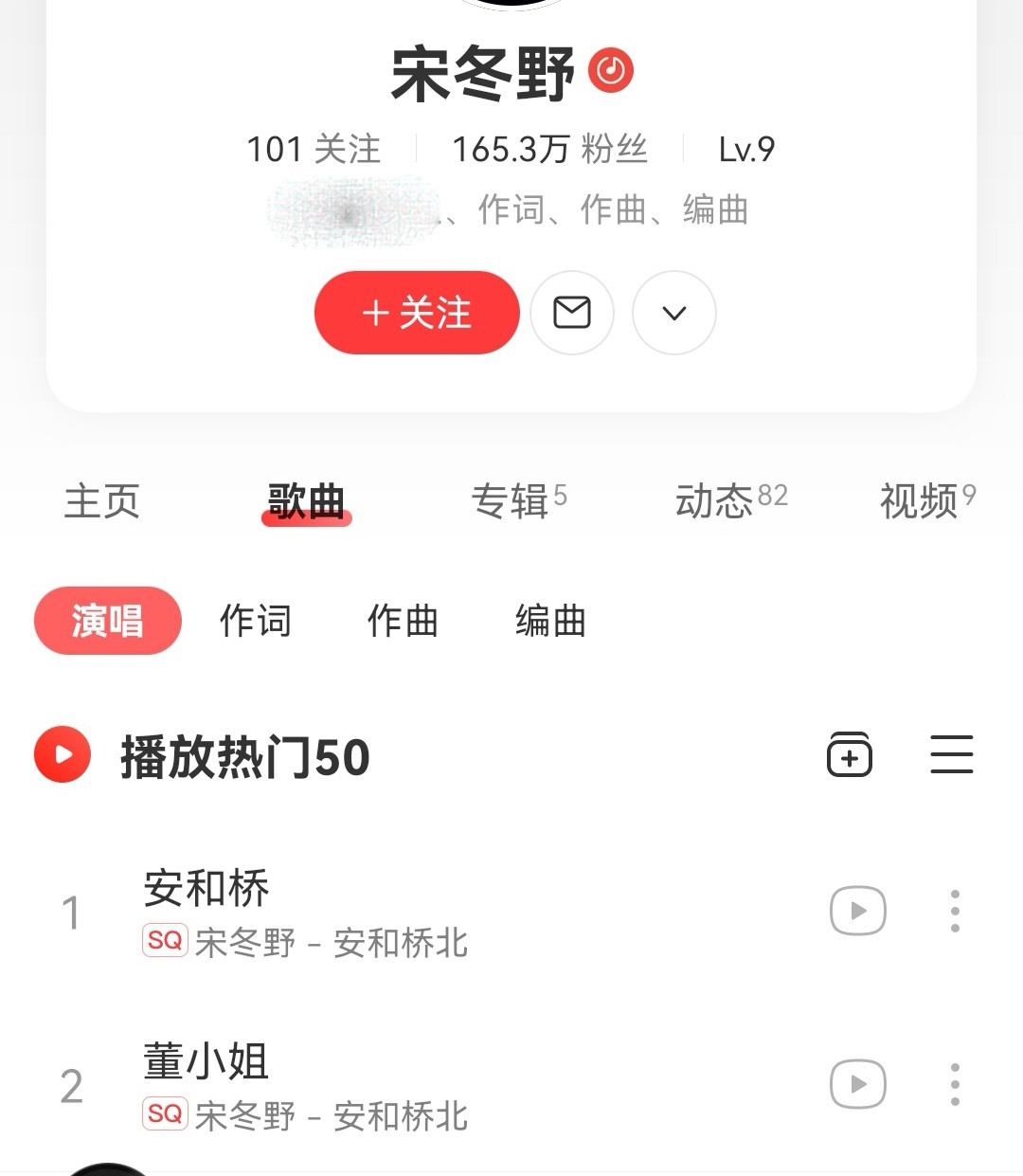Open the multi-select list icon
This screenshot has width=1023, height=1176.
point(951,755)
